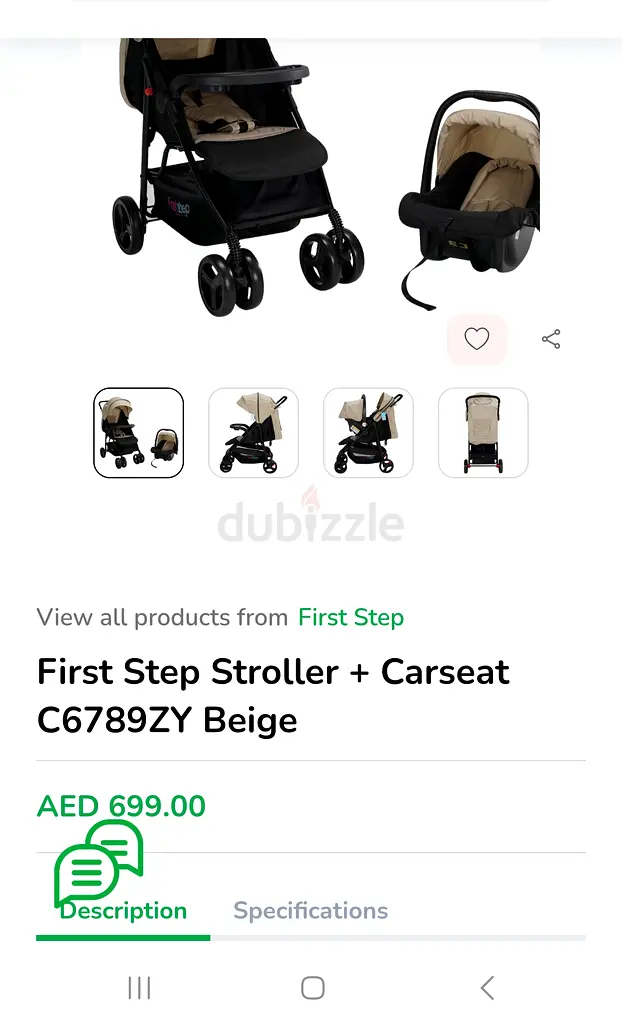Screen dimensions: 622x1024
Task: Open the First Step brand link
Action: tap(351, 617)
